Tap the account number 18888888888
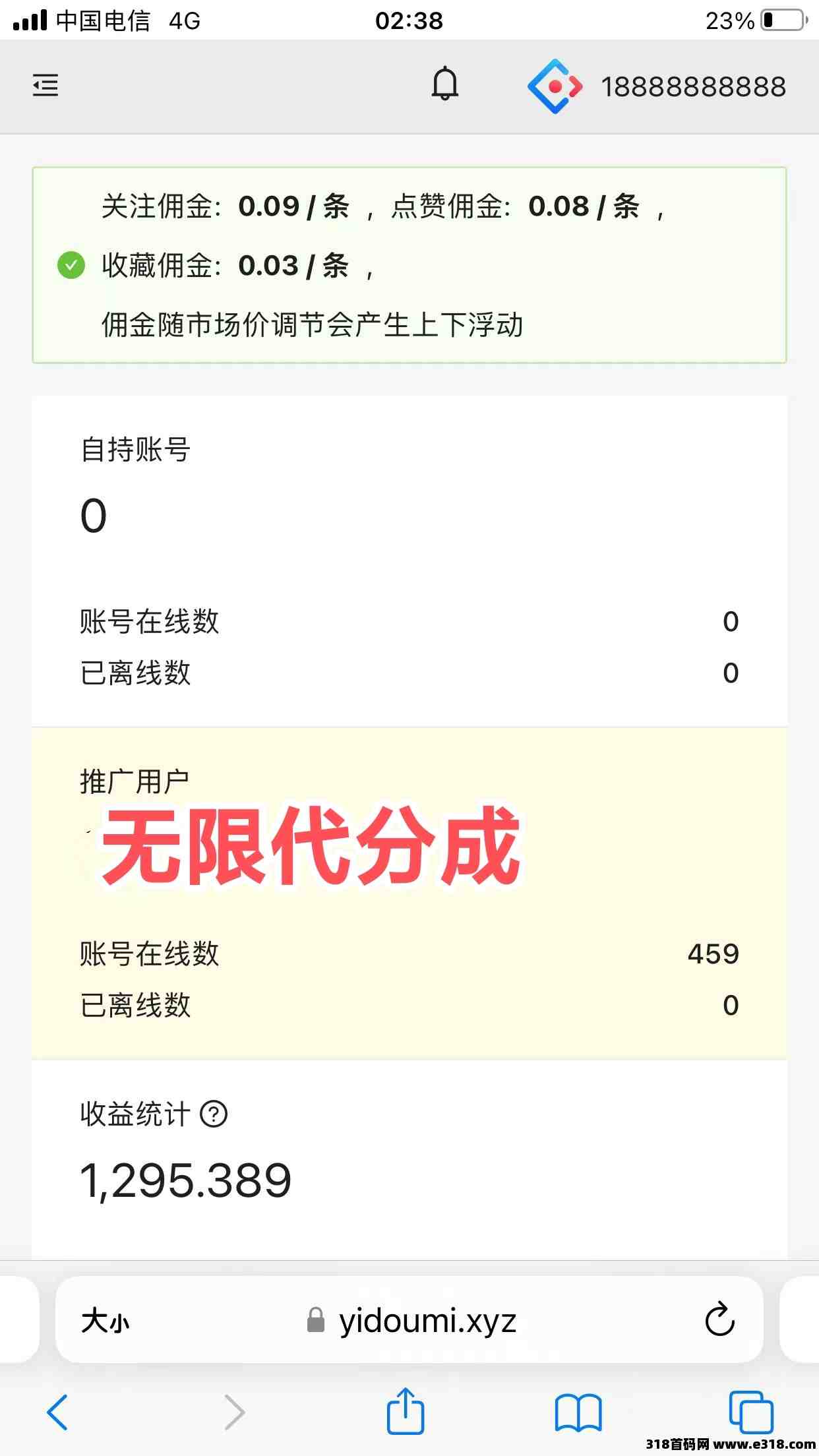This screenshot has width=819, height=1456. click(x=694, y=86)
